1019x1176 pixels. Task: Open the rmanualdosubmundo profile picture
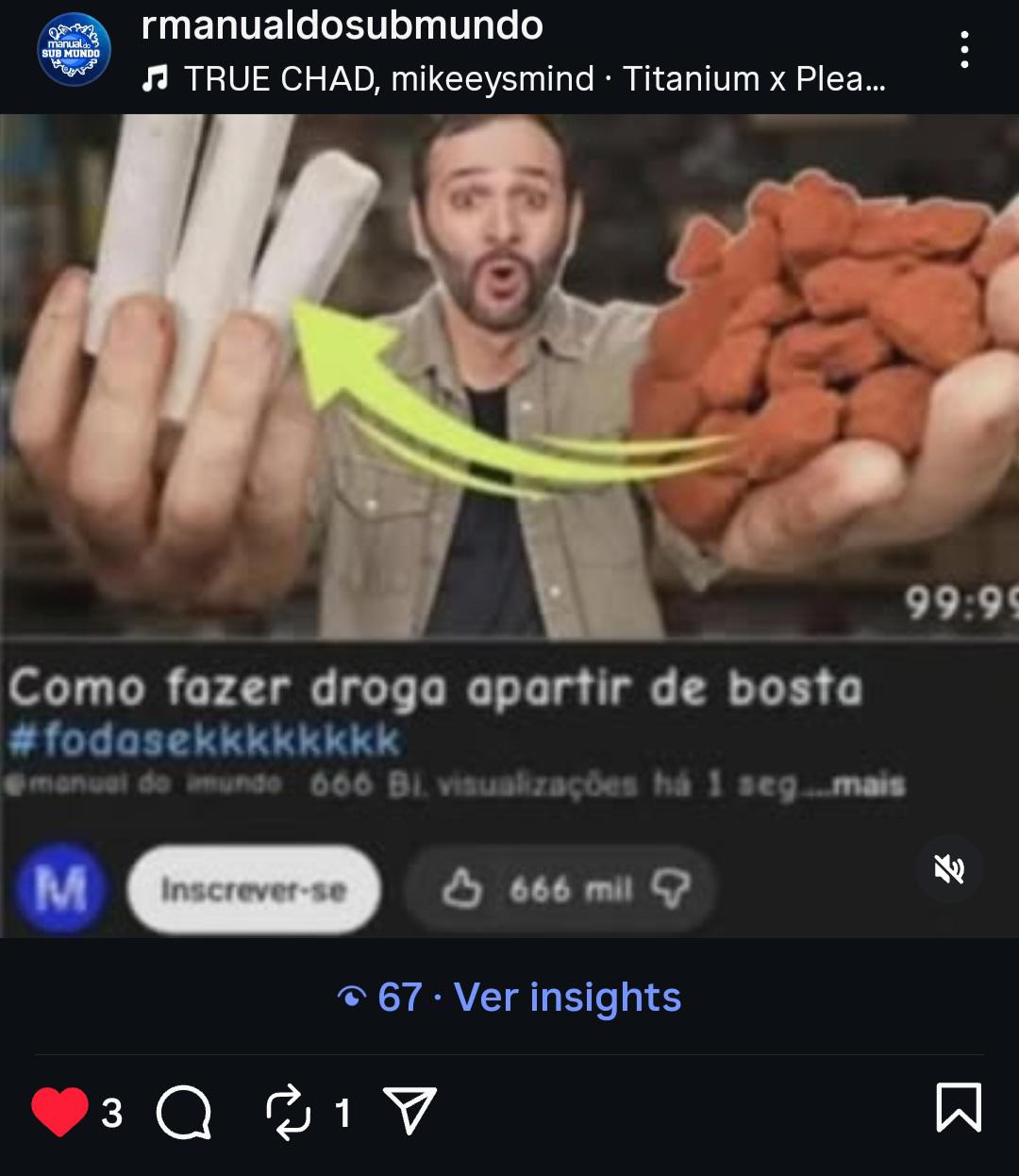pos(74,50)
